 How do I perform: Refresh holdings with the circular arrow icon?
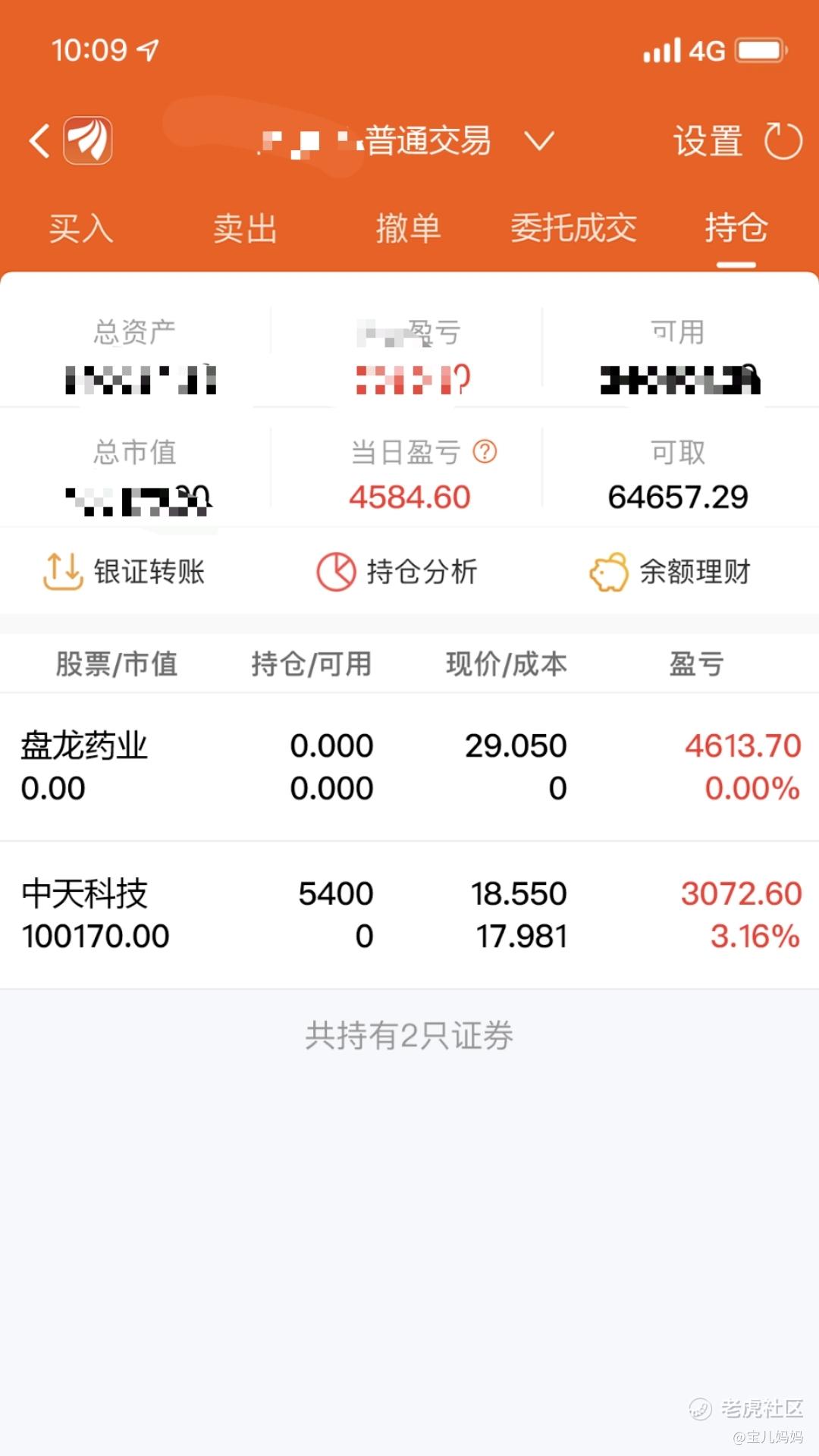click(x=783, y=141)
